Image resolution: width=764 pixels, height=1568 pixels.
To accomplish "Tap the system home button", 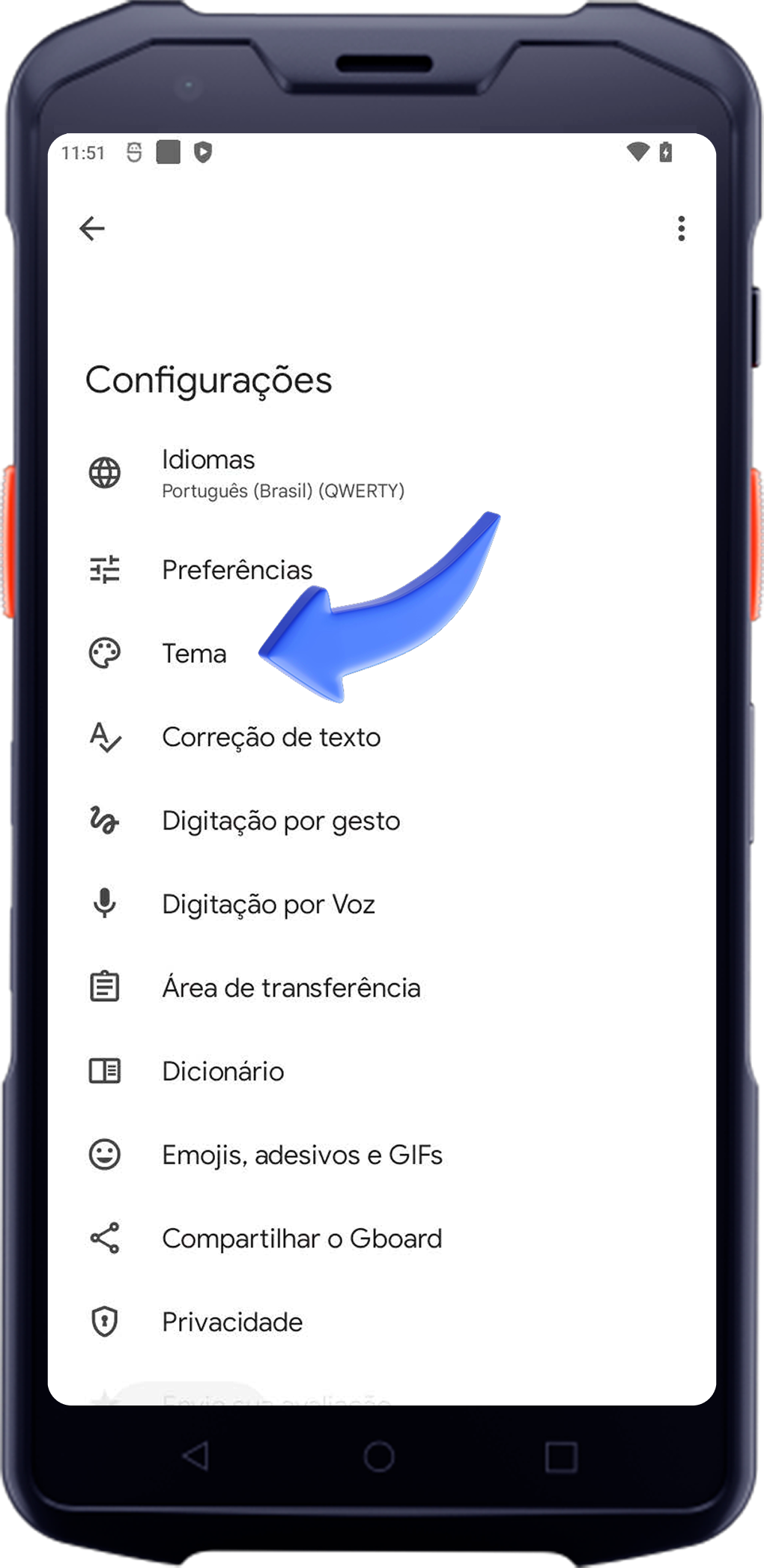I will pyautogui.click(x=379, y=1457).
